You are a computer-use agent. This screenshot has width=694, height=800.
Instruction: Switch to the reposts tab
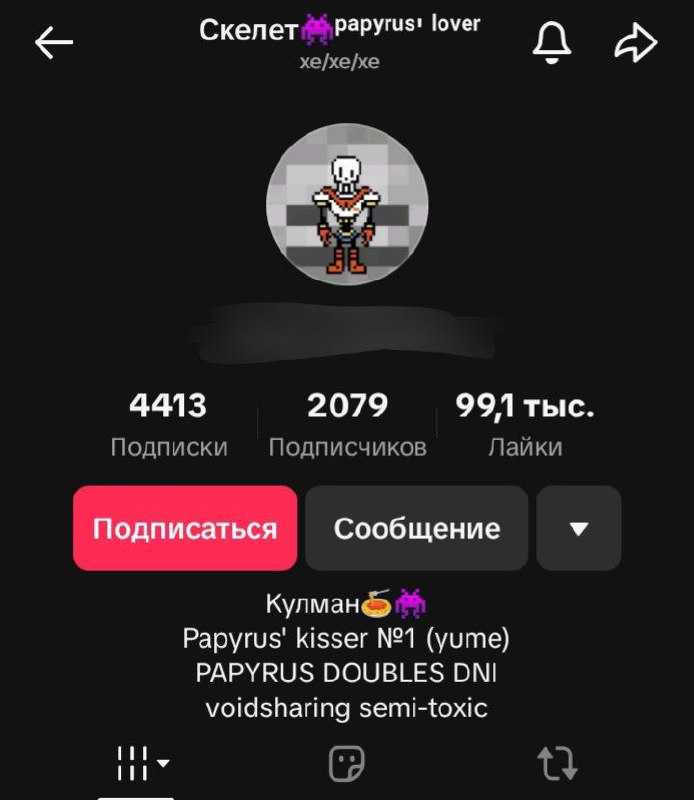pyautogui.click(x=557, y=764)
